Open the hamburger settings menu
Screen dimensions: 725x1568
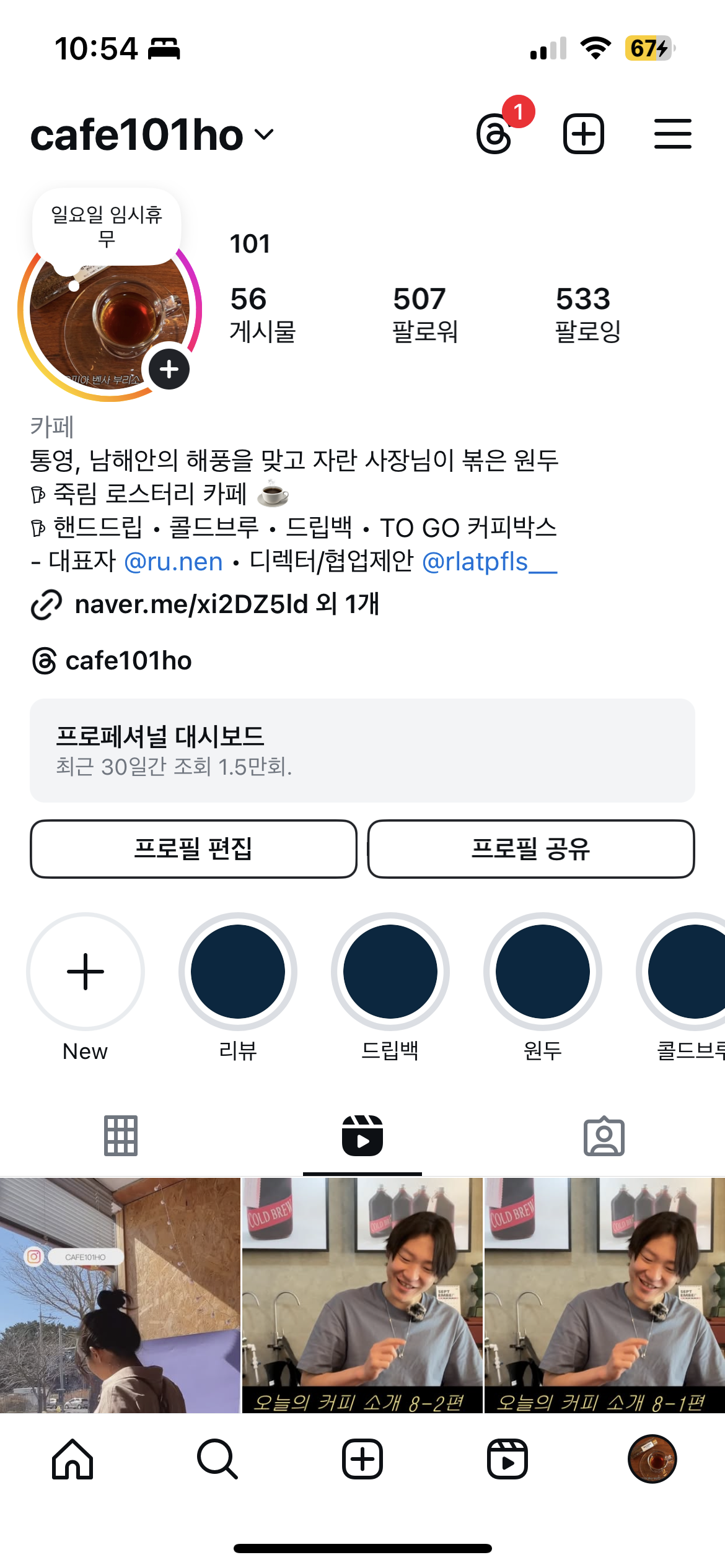coord(672,134)
